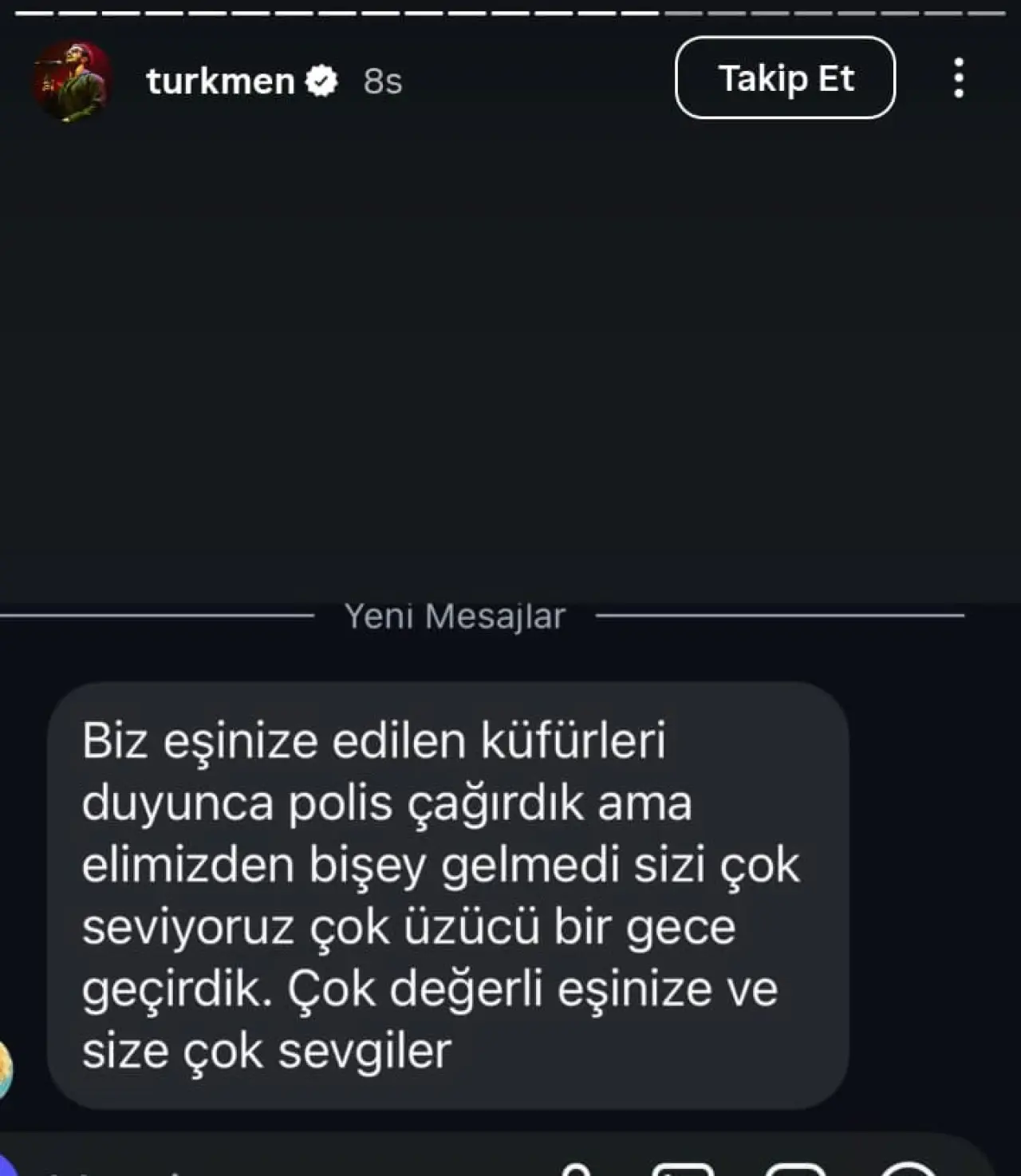
Task: Tap the story area to pause playback
Action: [510, 359]
